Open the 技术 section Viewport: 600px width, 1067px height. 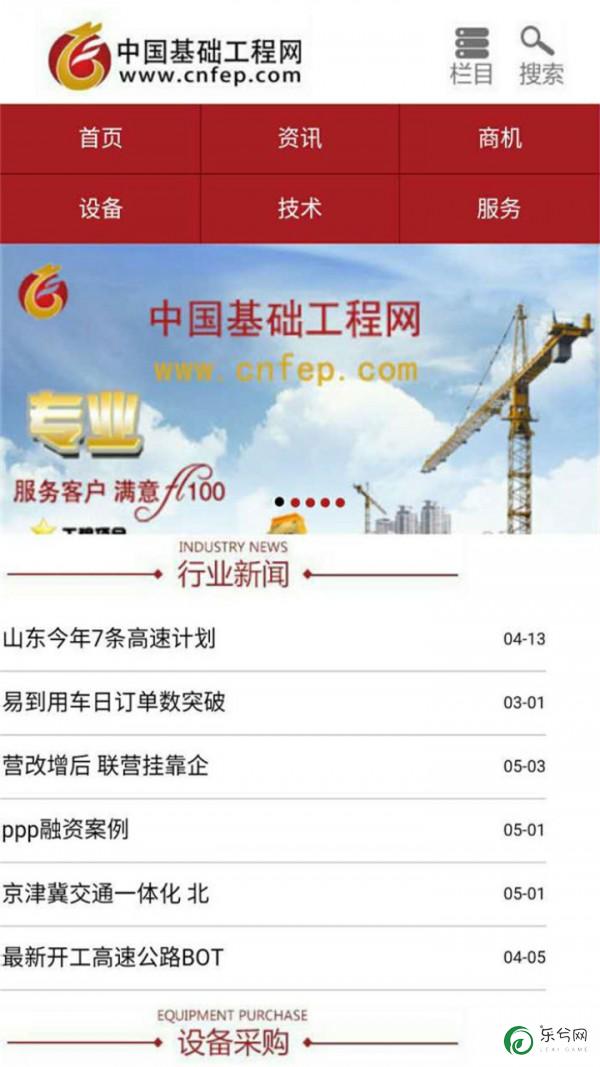point(299,208)
